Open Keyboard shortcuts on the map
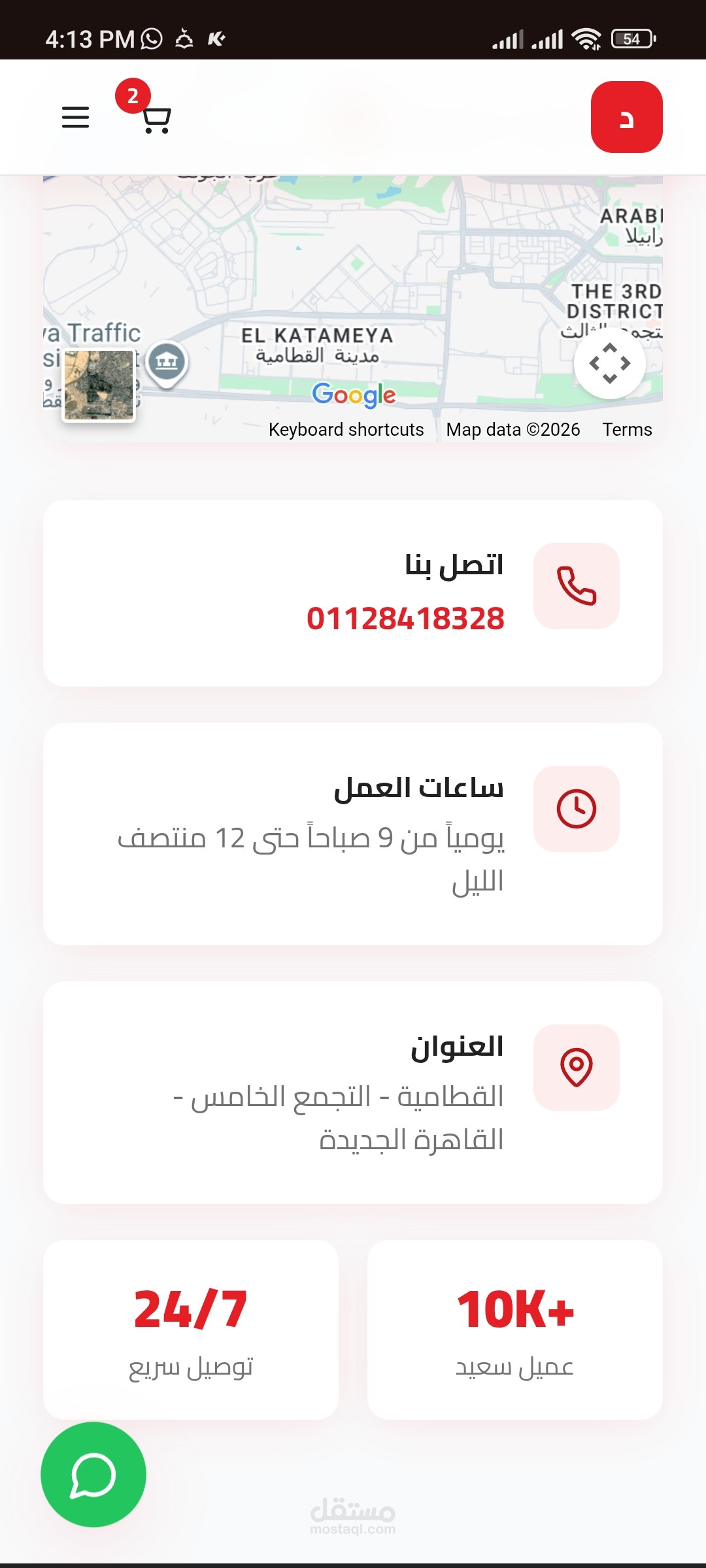 click(x=346, y=430)
